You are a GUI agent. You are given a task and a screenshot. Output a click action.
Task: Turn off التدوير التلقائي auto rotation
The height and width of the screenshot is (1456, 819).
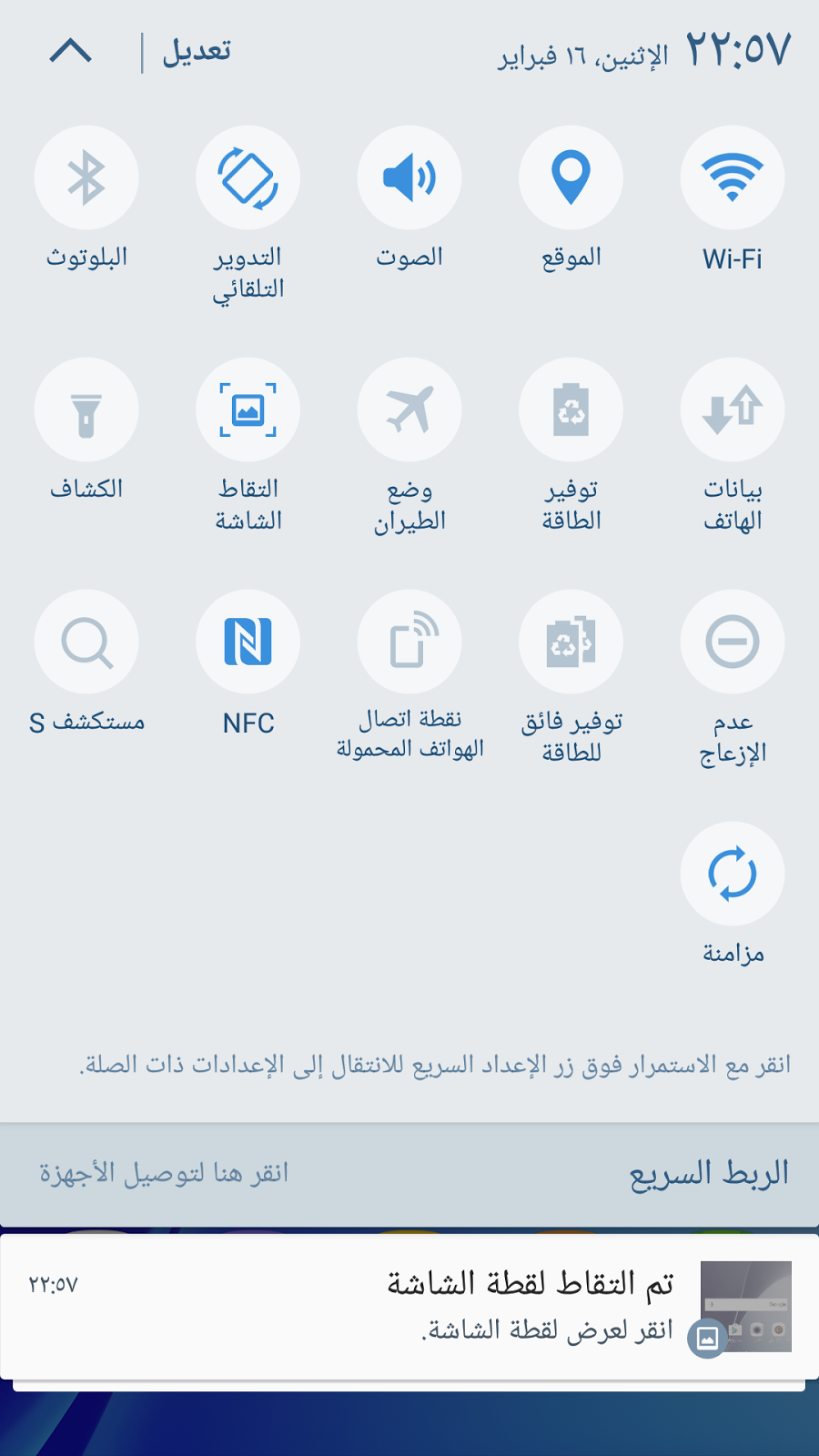point(248,177)
